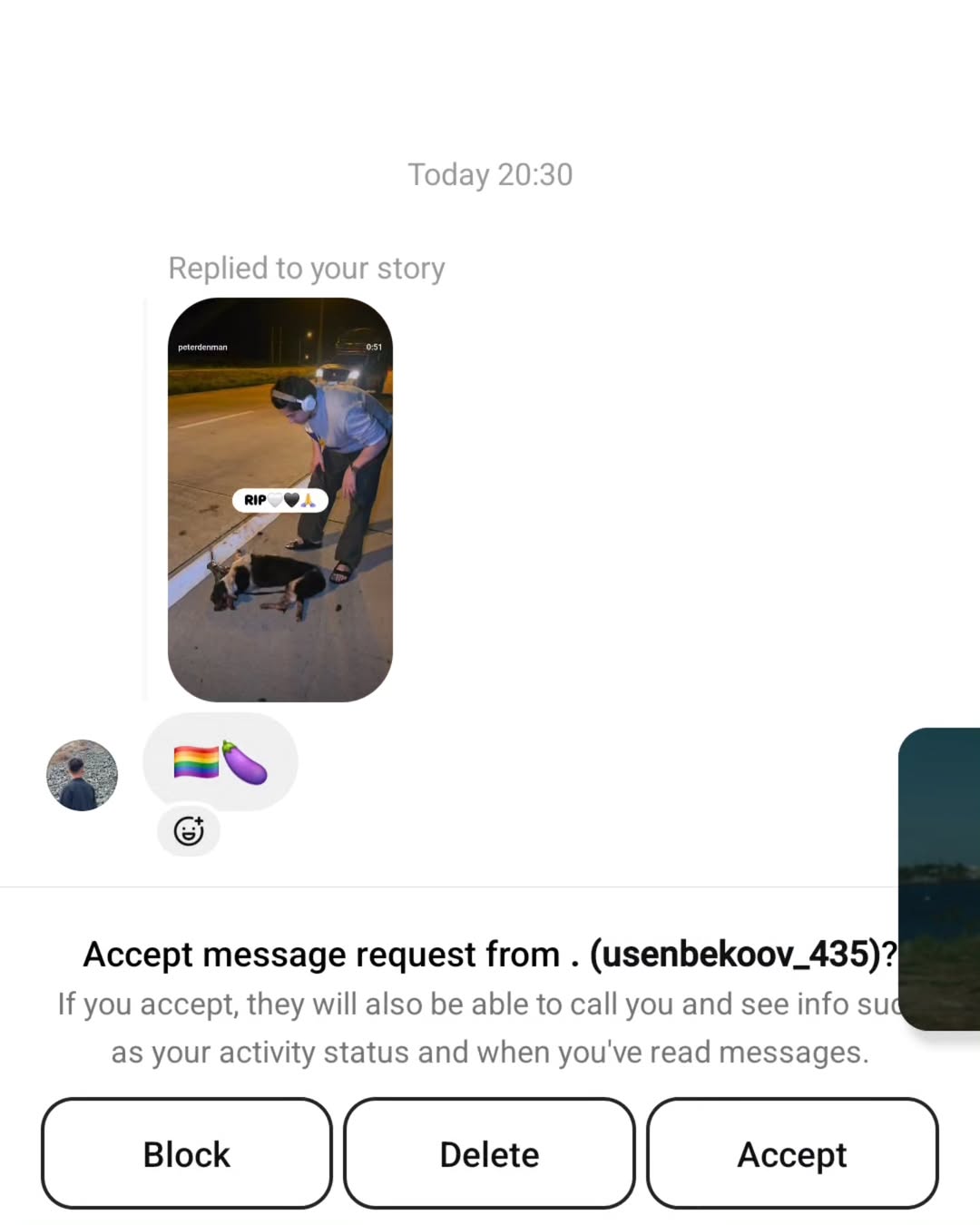Block the message request sender

(x=186, y=1153)
